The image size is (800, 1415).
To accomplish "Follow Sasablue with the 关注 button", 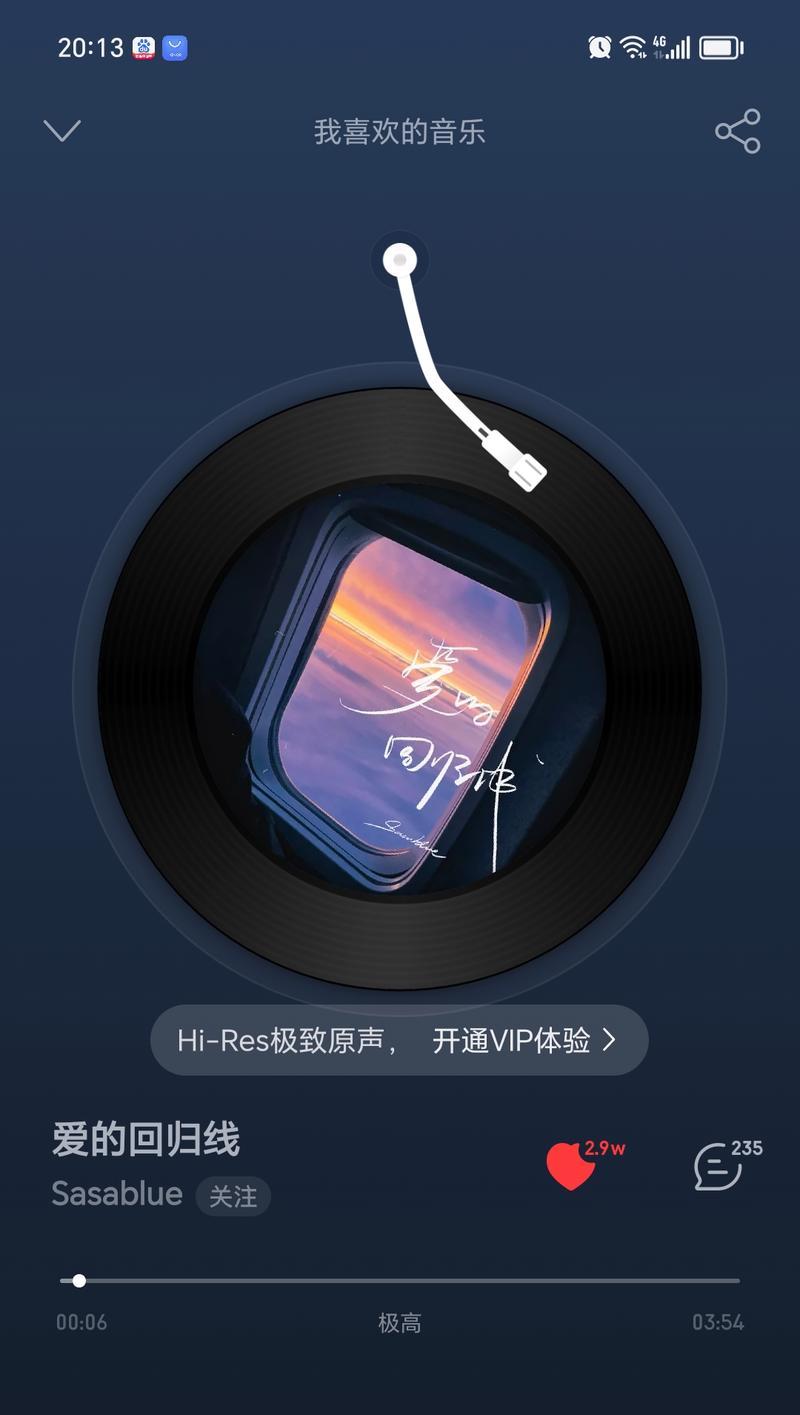I will point(233,1196).
